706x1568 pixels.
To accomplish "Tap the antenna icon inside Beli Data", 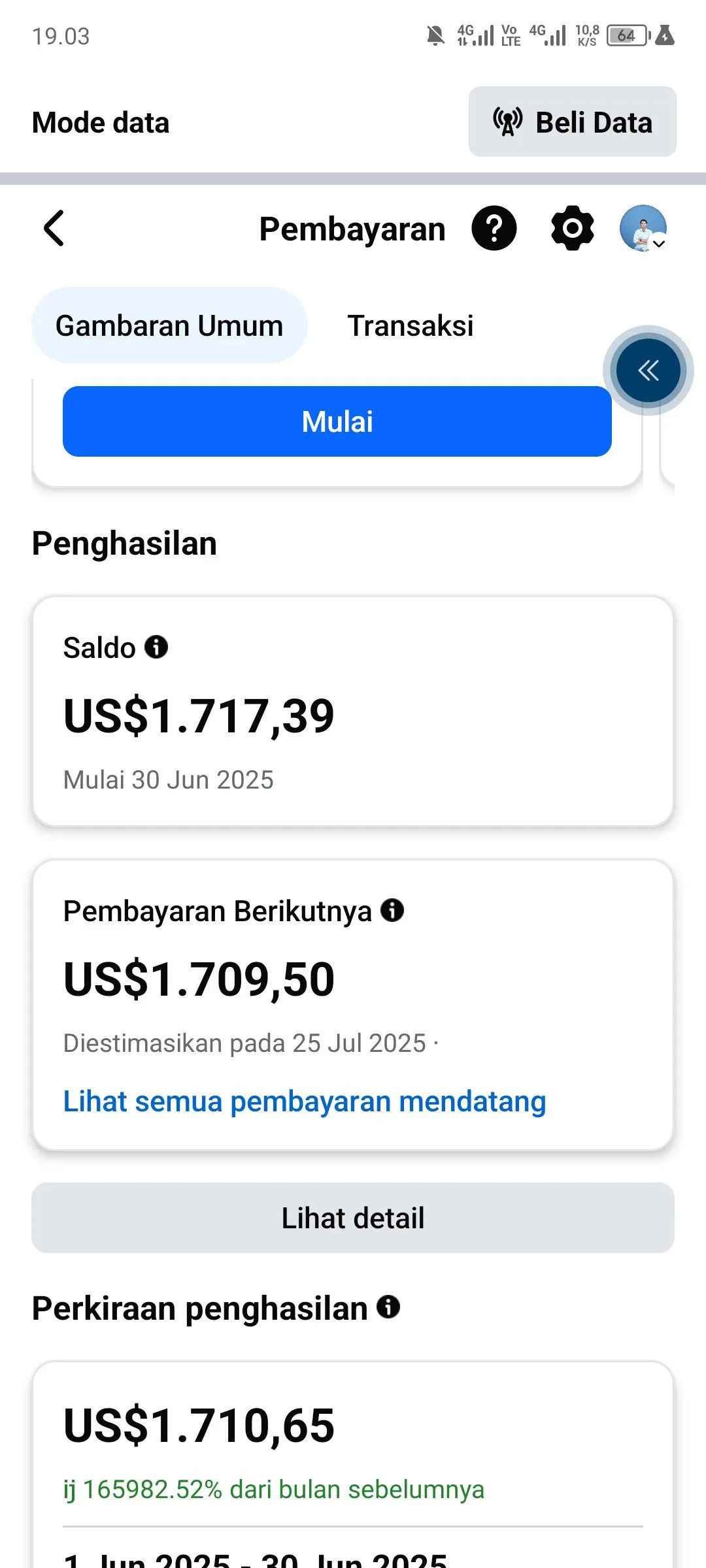I will click(508, 122).
